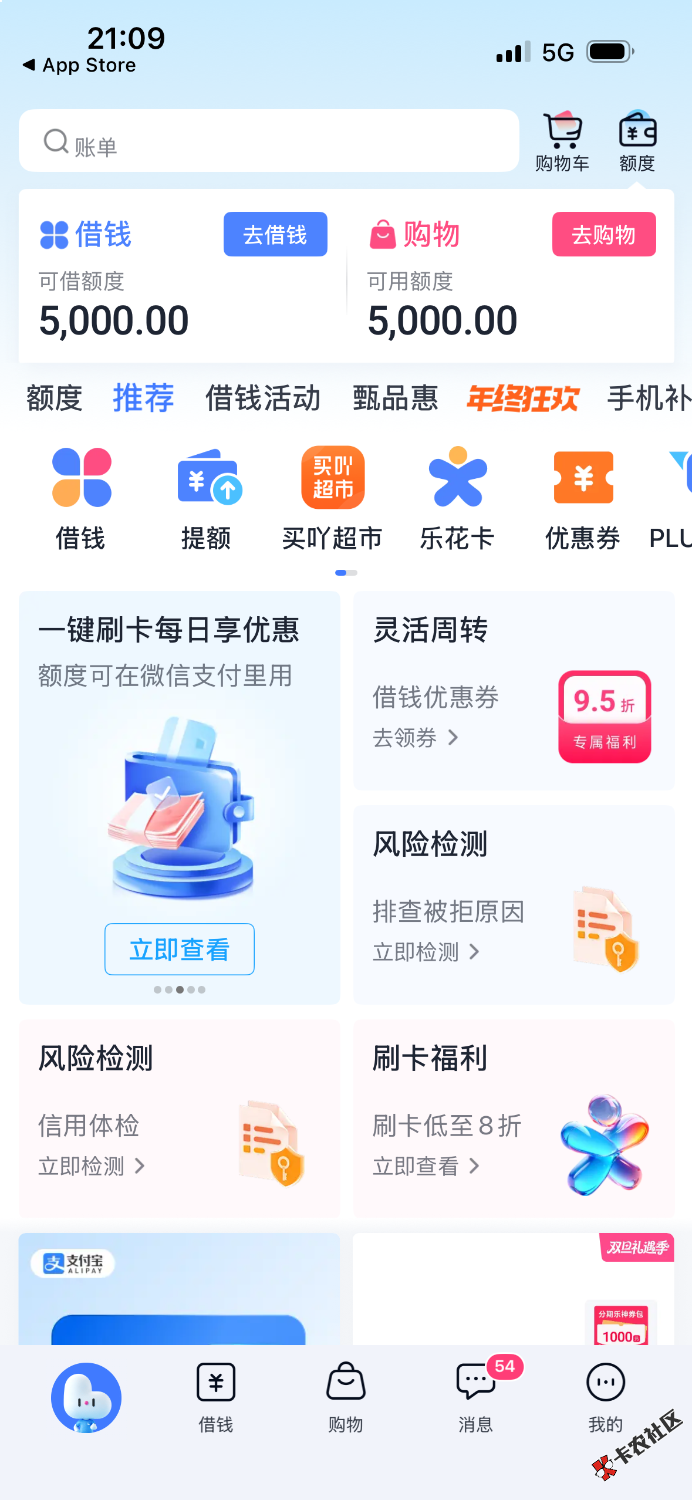Viewport: 692px width, 1500px height.
Task: Tap the 去借钱 button
Action: coord(275,235)
